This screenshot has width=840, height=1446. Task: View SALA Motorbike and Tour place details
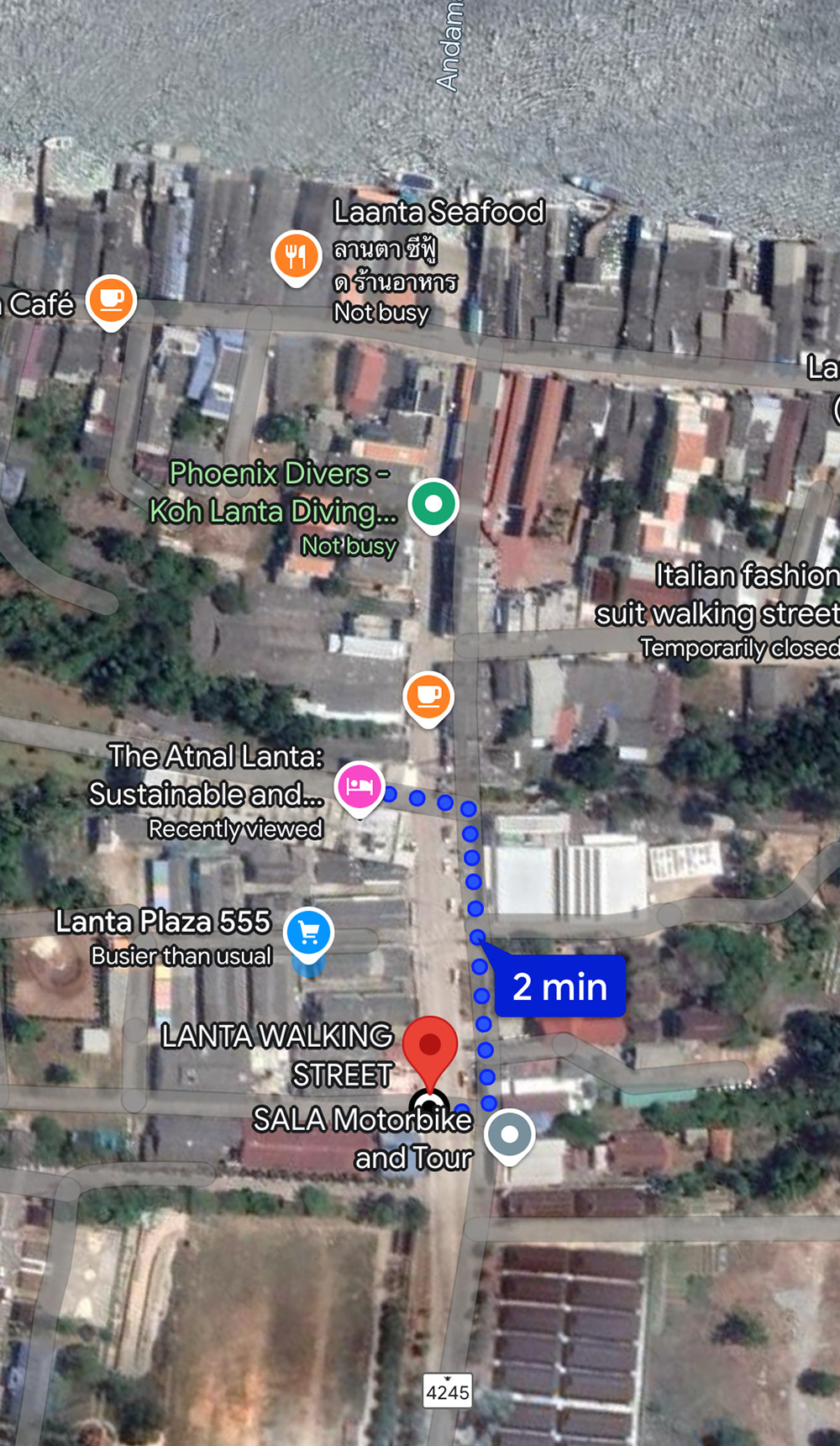click(x=363, y=1138)
